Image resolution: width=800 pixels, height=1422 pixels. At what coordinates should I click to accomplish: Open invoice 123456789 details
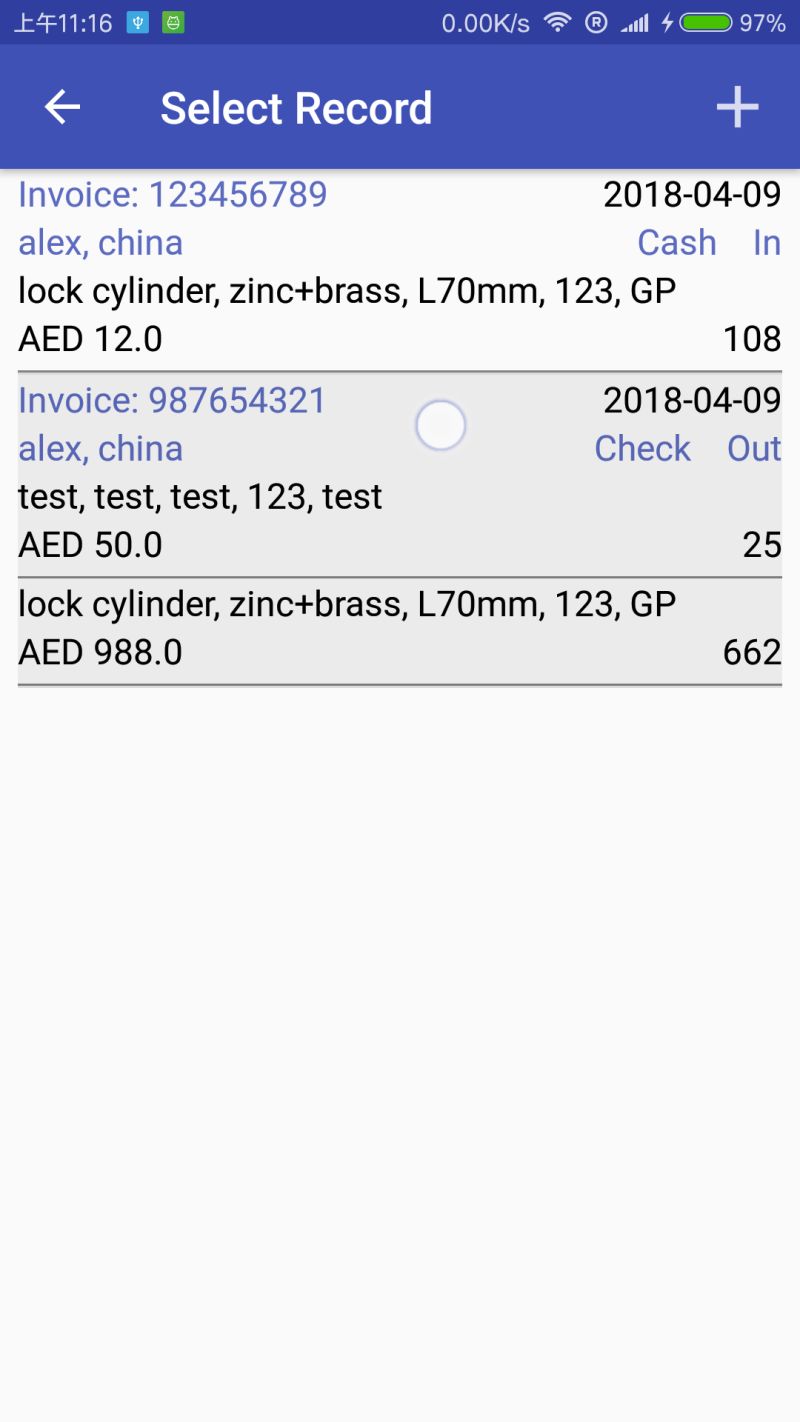pyautogui.click(x=172, y=194)
